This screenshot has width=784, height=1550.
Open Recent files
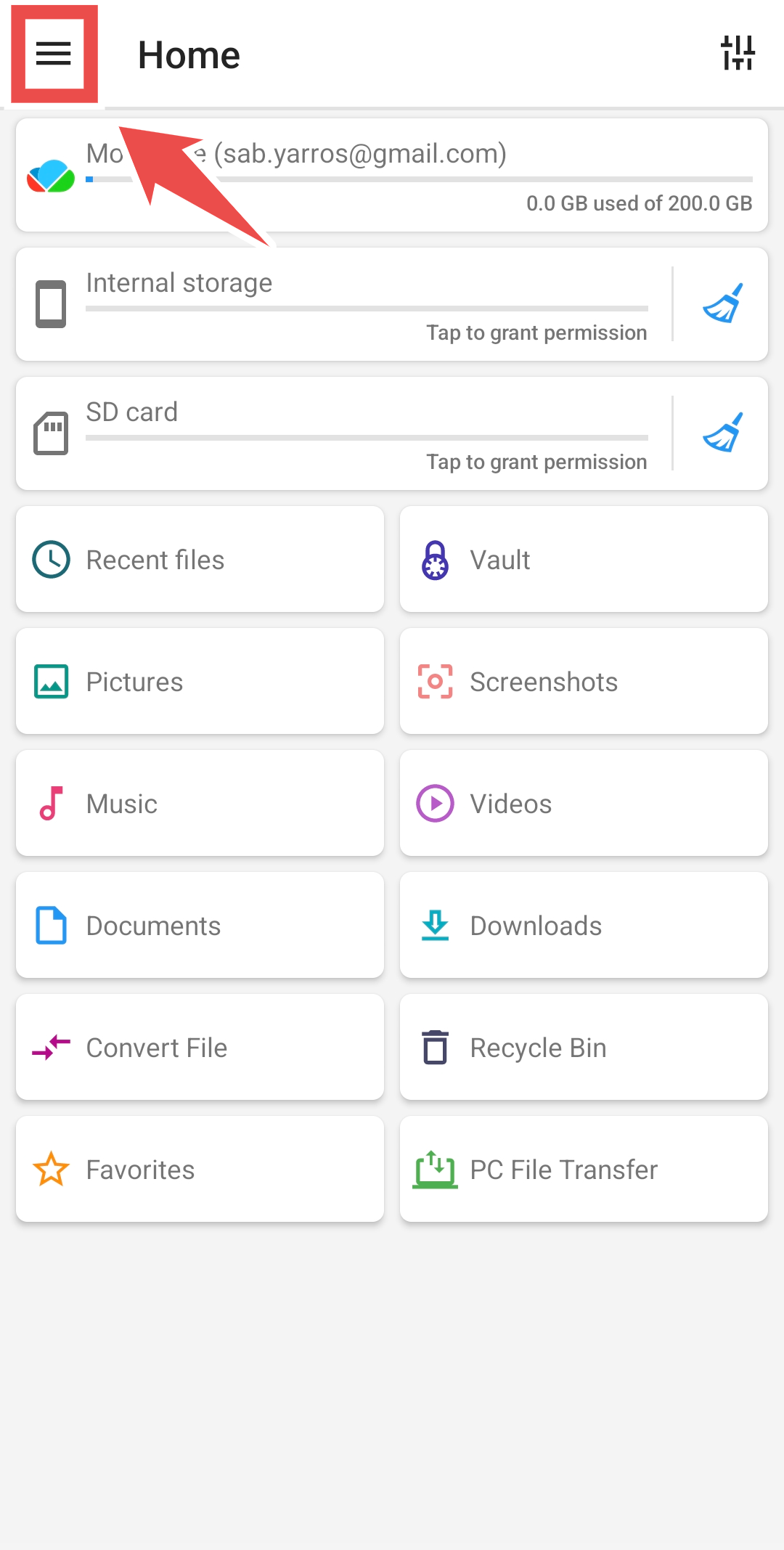pos(200,560)
